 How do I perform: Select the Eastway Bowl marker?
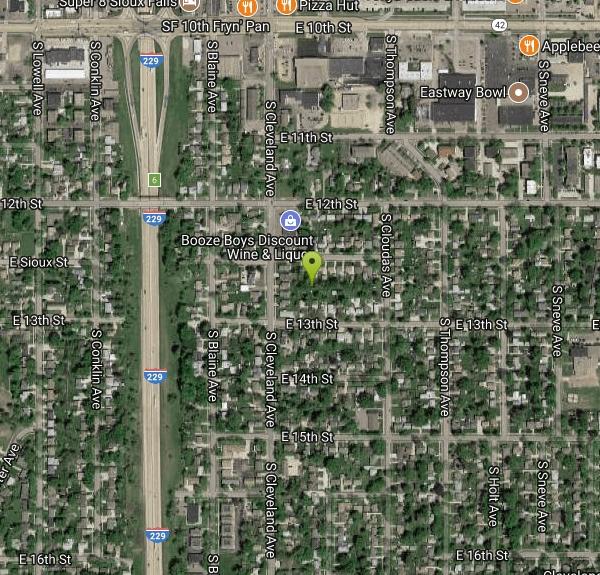point(518,93)
